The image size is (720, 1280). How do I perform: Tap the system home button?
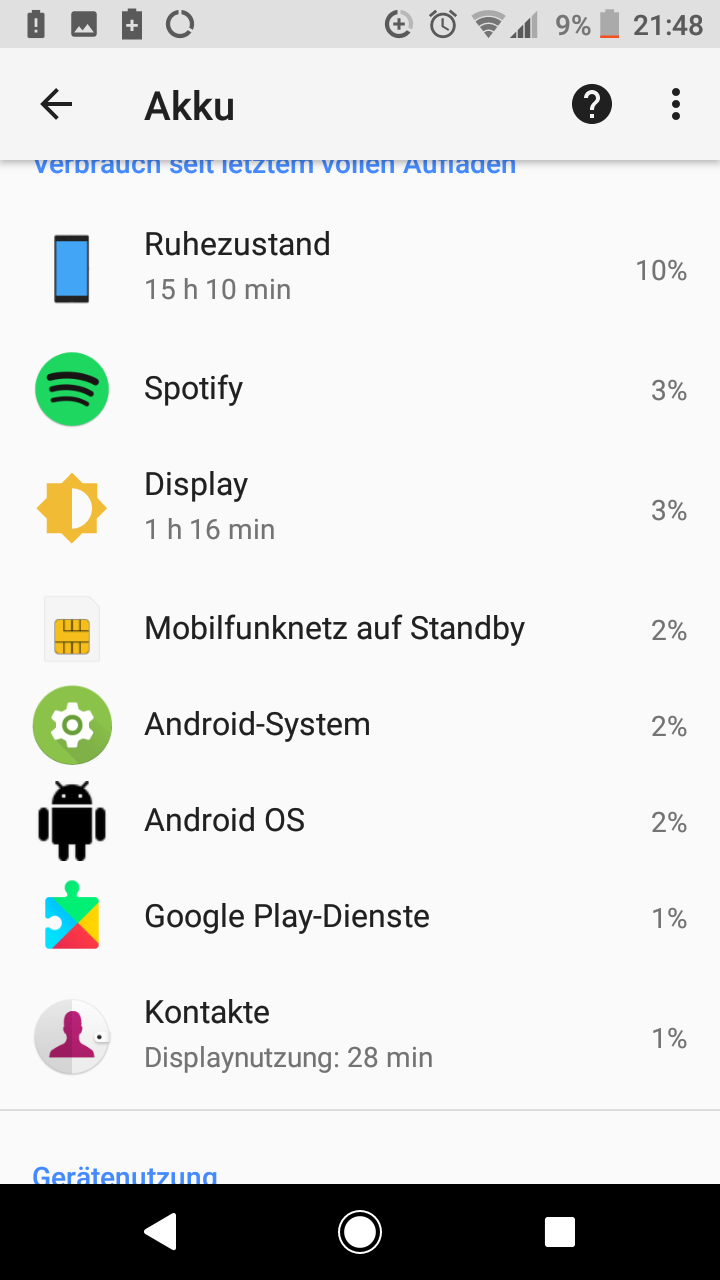[360, 1232]
